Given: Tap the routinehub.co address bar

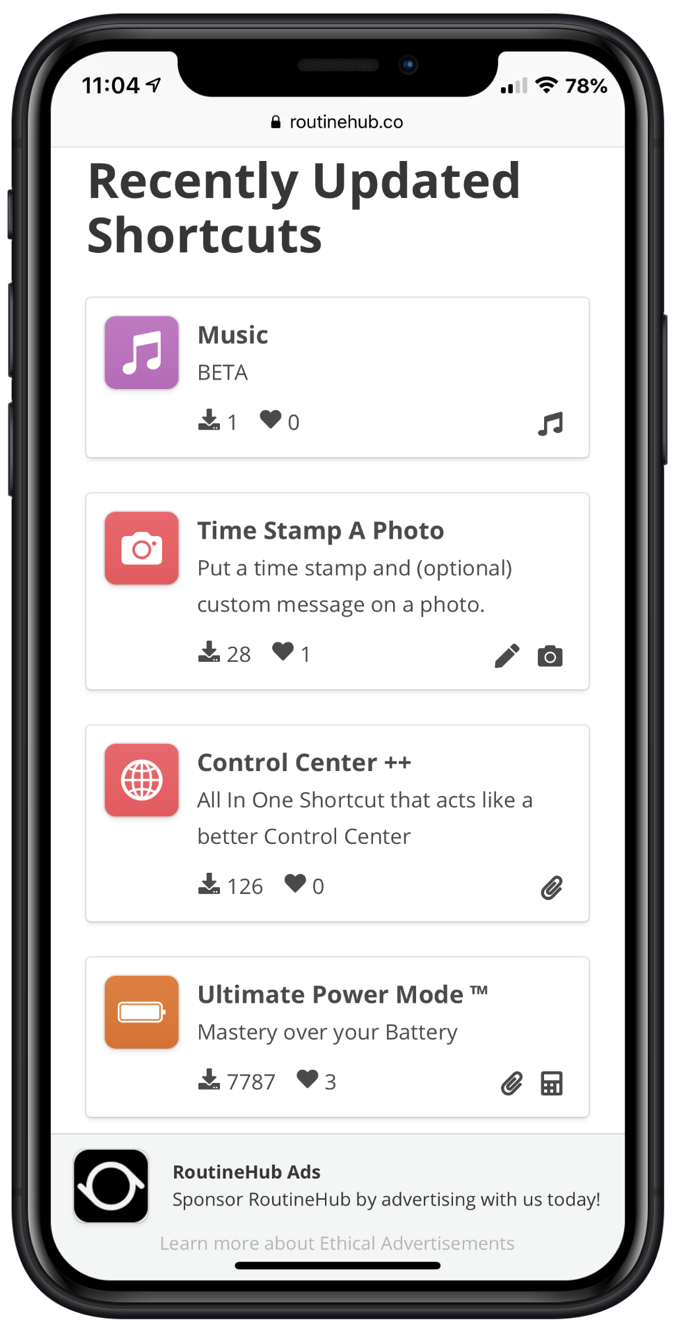Looking at the screenshot, I should [337, 122].
